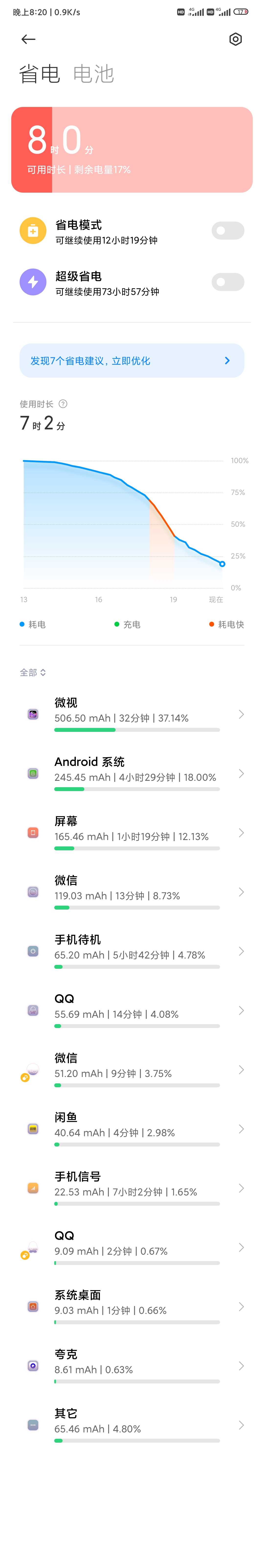Switch to the 电池 tab

pos(94,74)
